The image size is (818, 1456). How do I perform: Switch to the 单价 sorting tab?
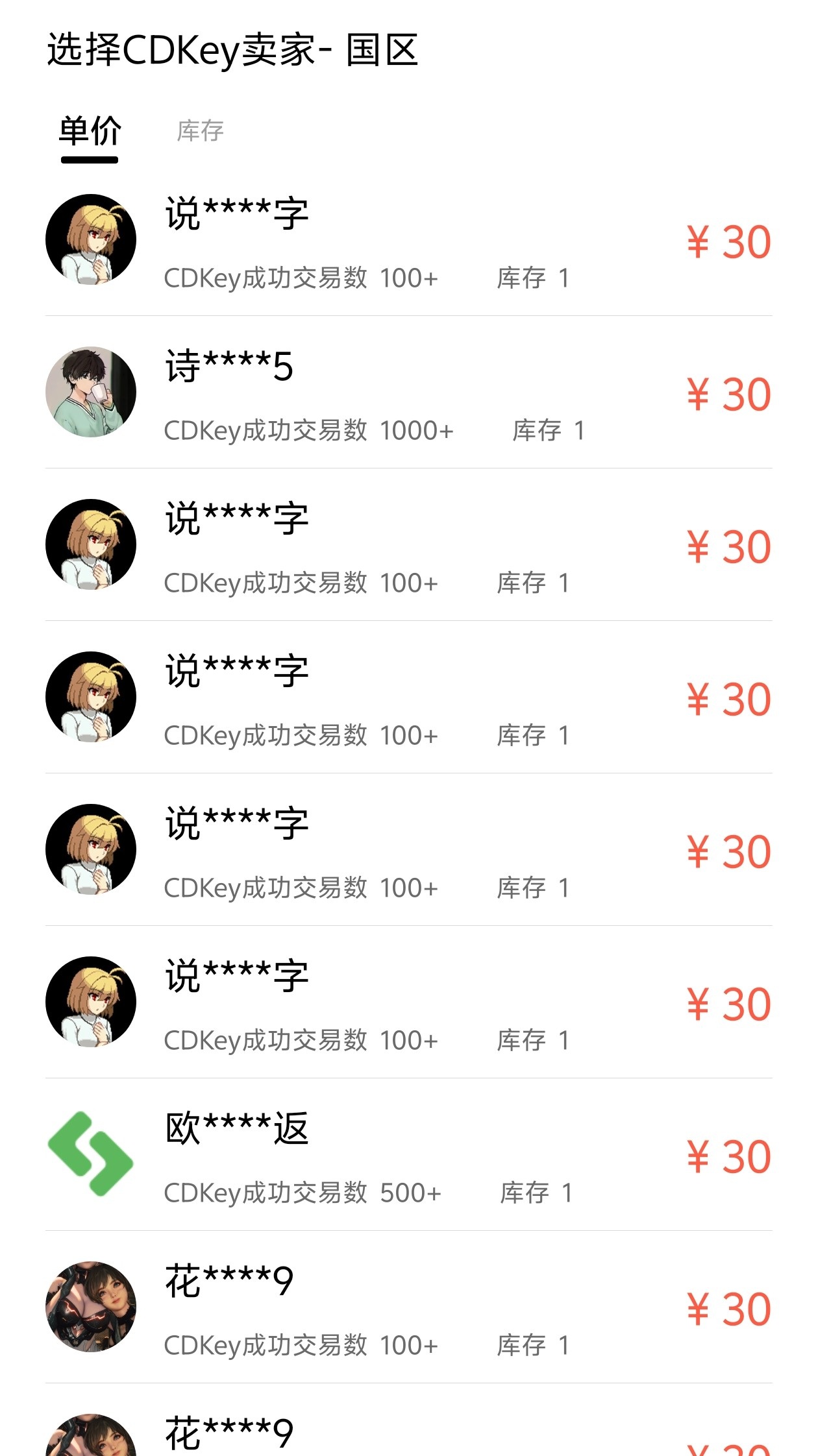coord(90,132)
